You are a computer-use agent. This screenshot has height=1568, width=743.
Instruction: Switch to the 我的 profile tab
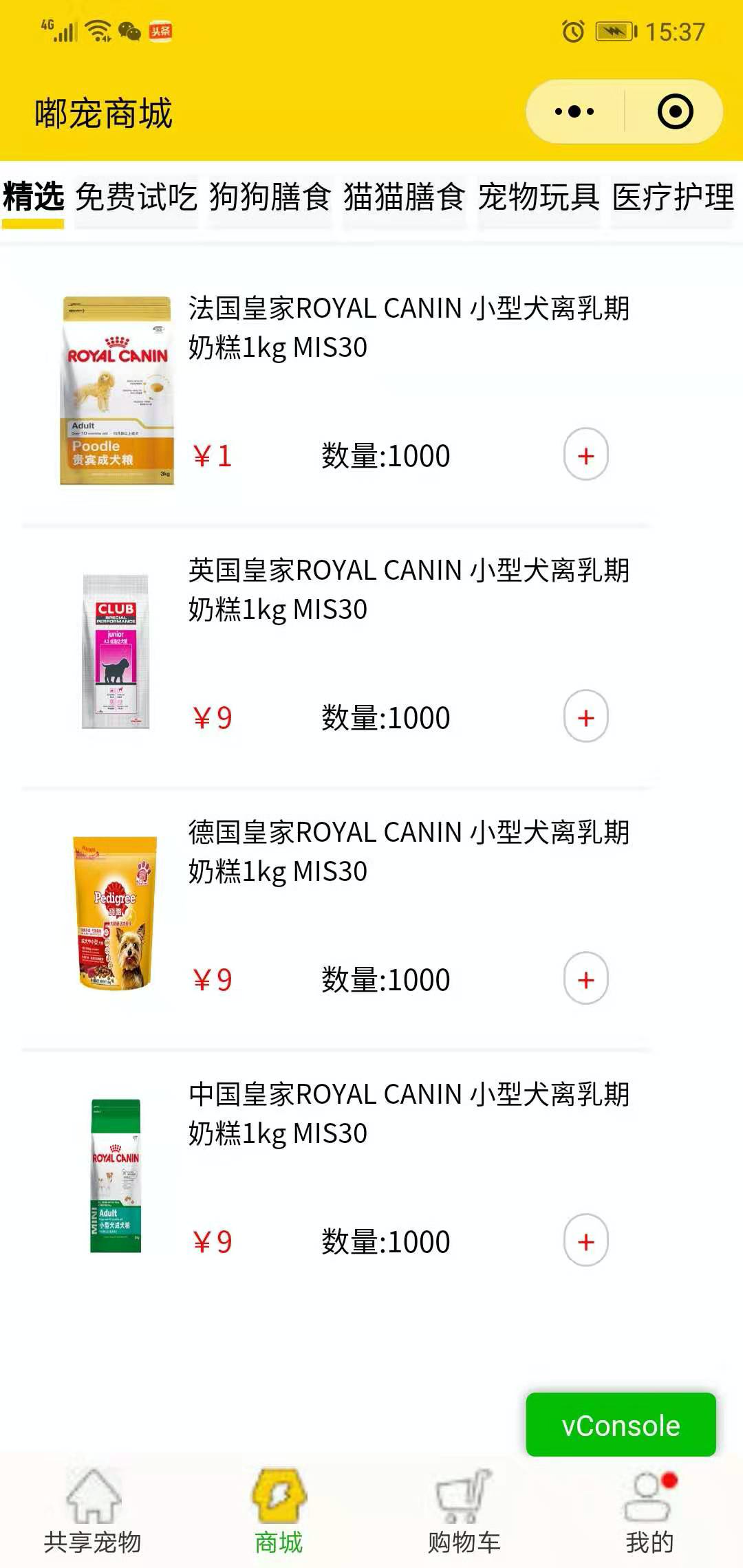point(649,1512)
